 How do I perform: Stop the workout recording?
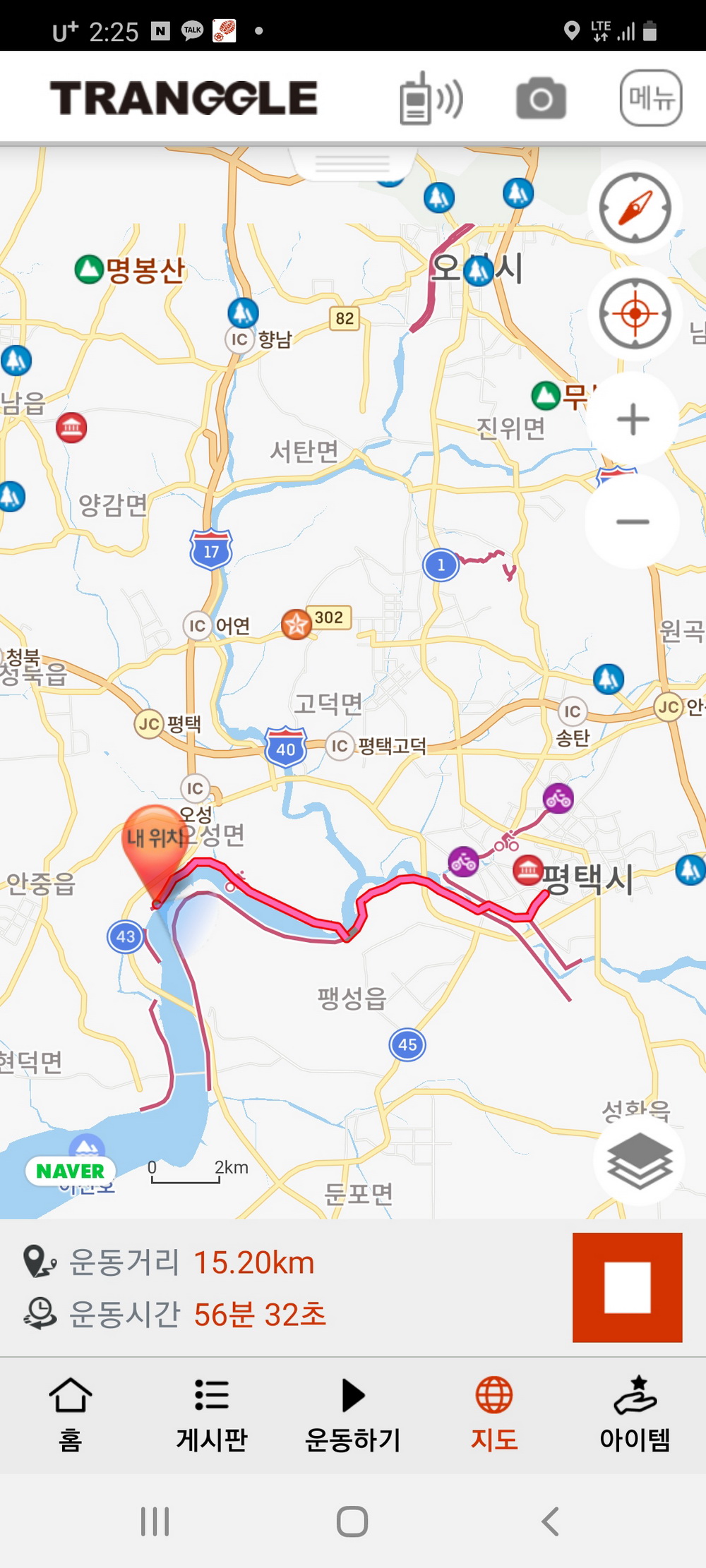tap(627, 1287)
